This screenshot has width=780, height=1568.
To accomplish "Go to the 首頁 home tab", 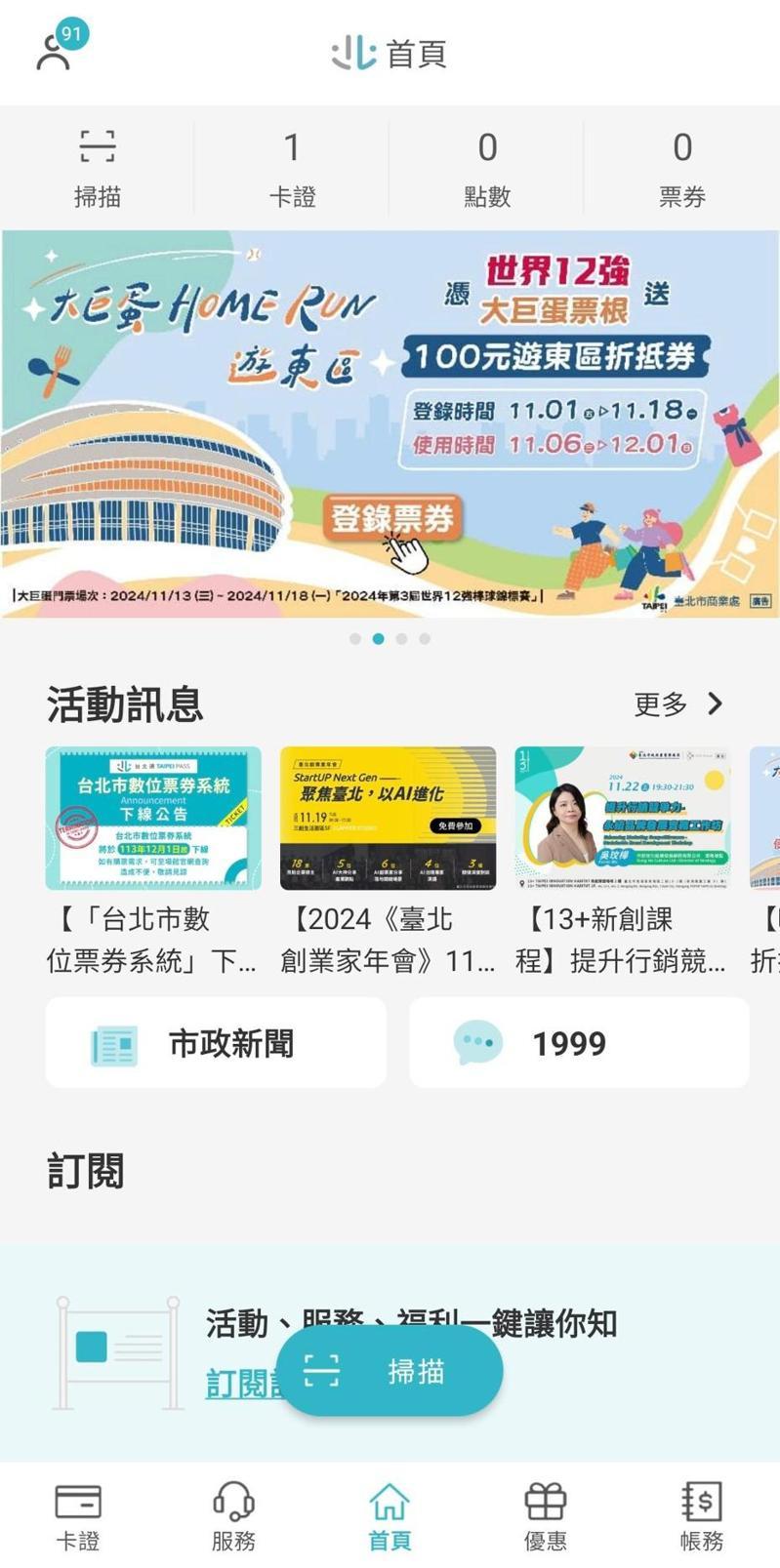I will [390, 1517].
